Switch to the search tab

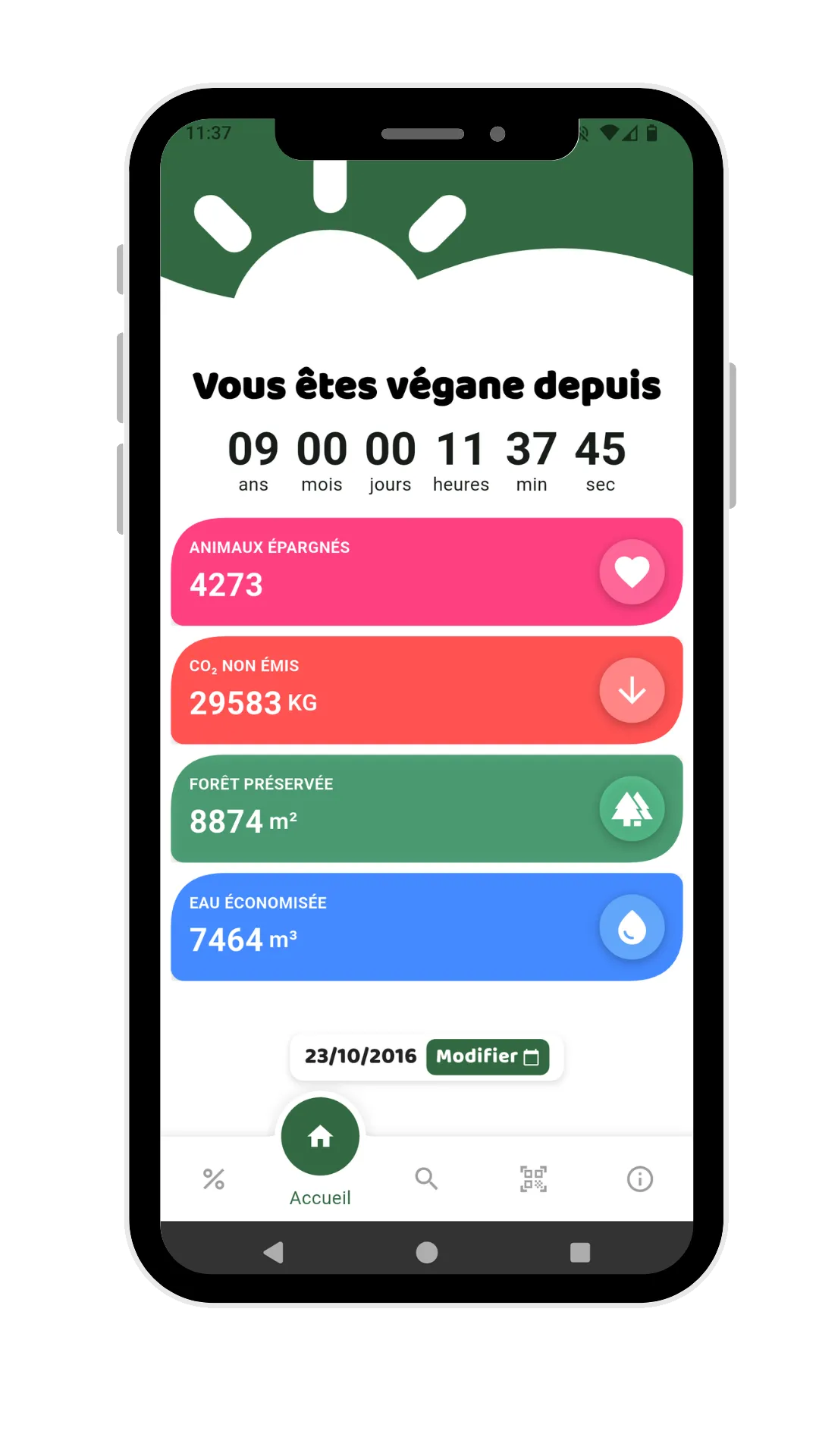tap(426, 1179)
